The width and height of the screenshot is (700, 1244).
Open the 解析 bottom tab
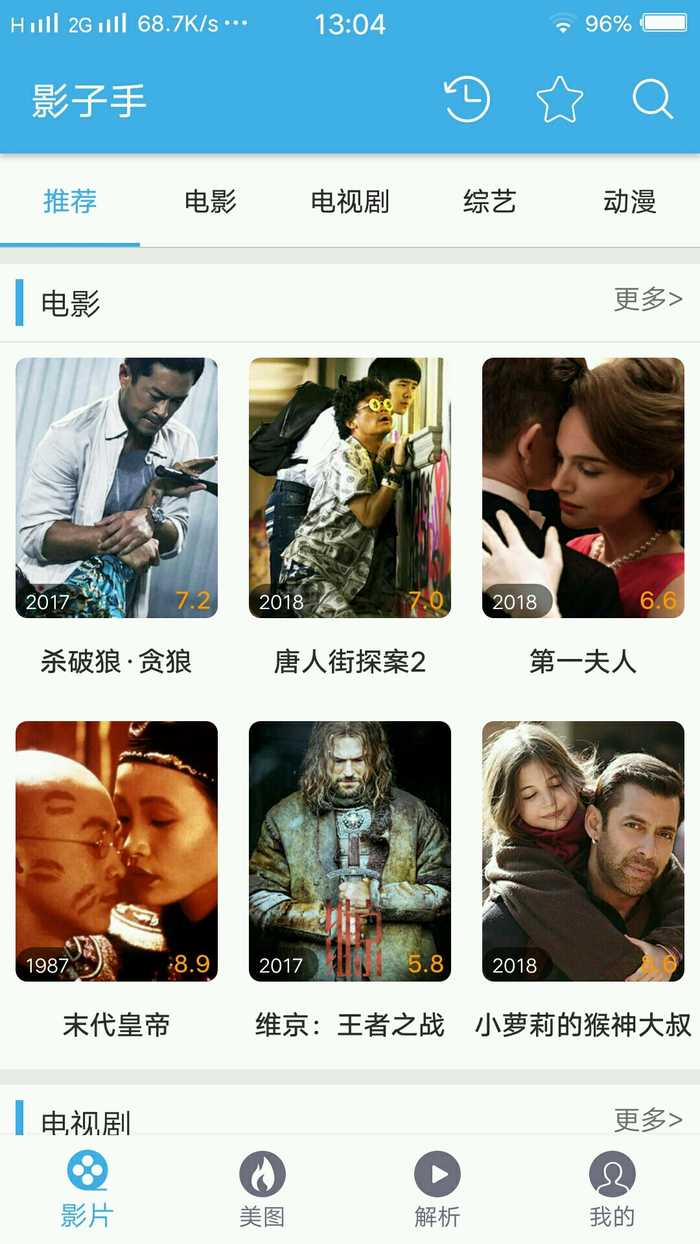coord(437,1189)
